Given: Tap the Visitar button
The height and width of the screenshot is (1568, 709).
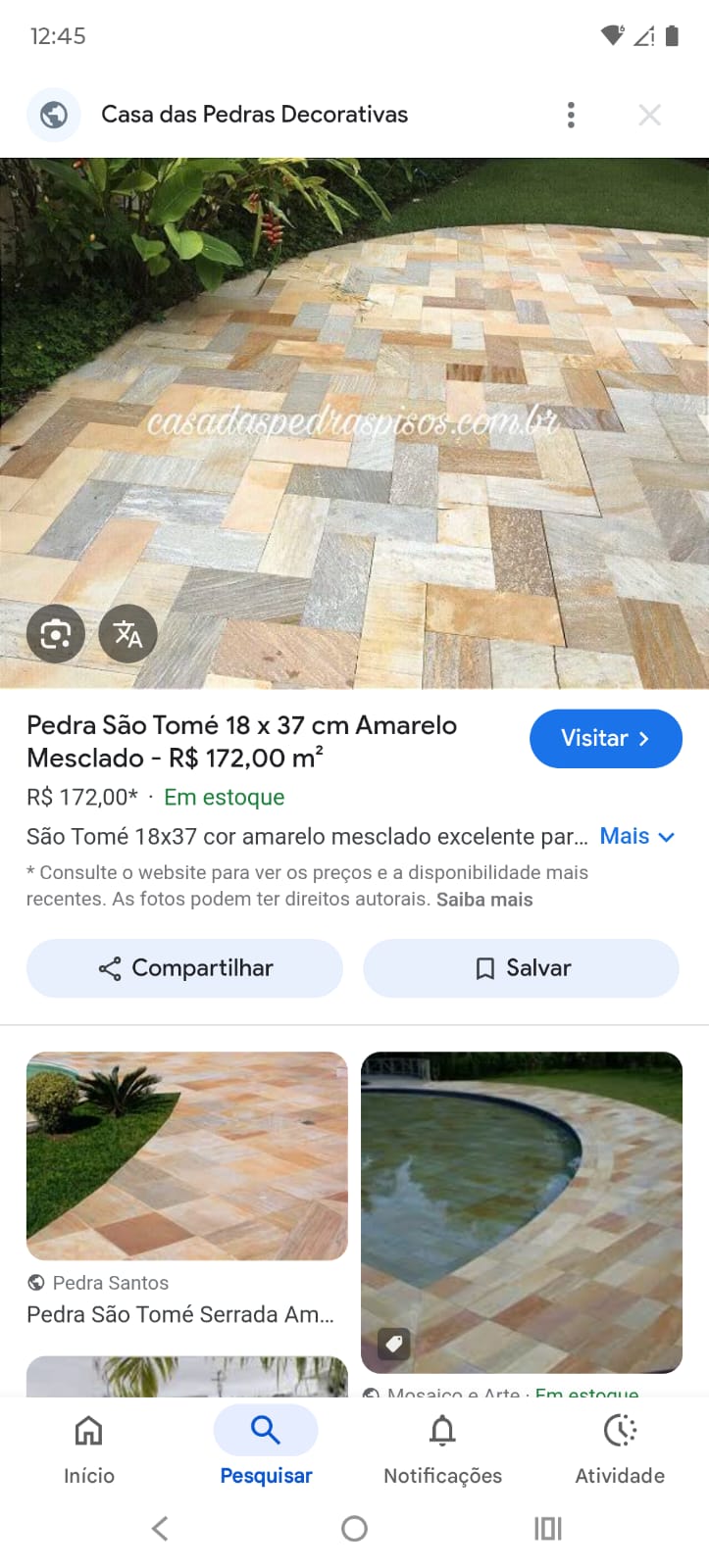Looking at the screenshot, I should coord(605,739).
